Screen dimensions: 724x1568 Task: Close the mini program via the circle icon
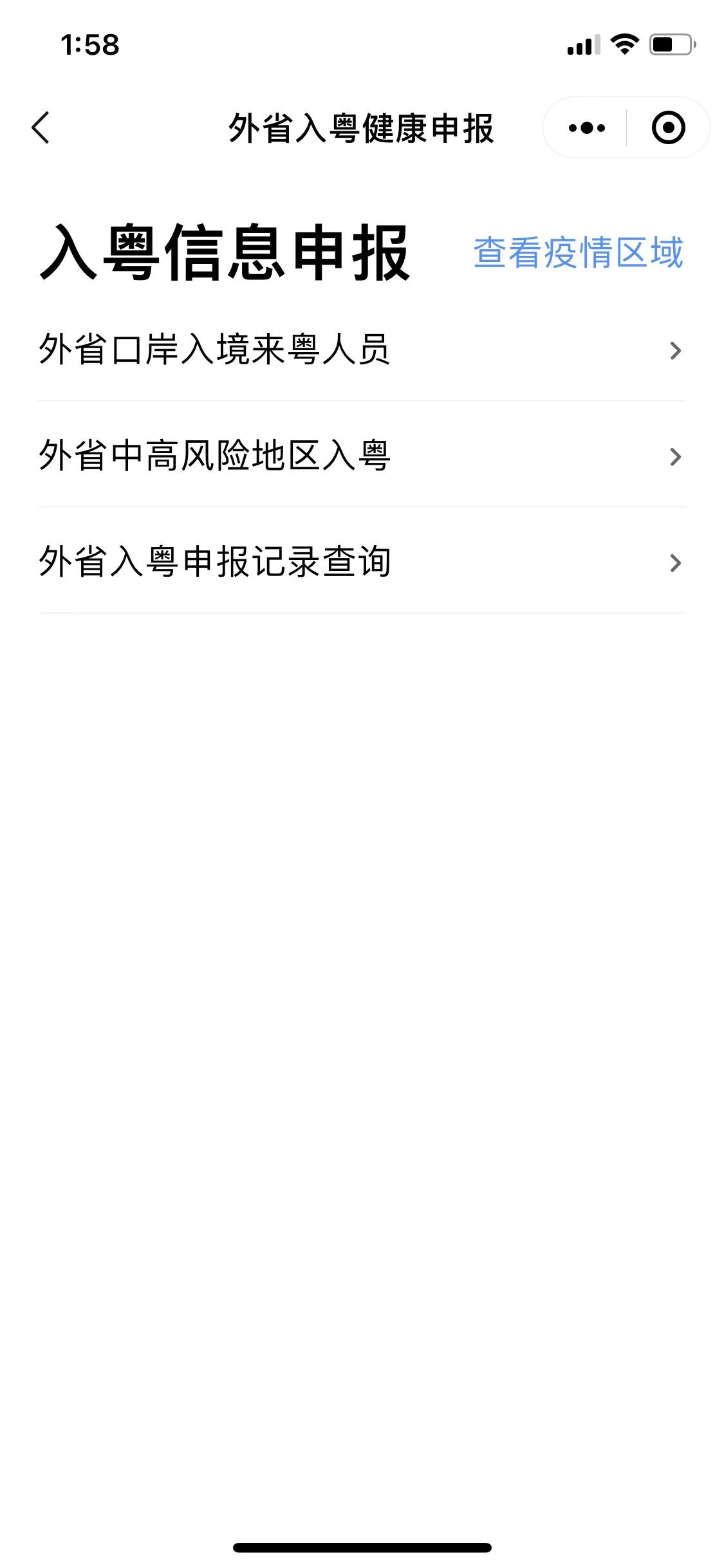(668, 128)
